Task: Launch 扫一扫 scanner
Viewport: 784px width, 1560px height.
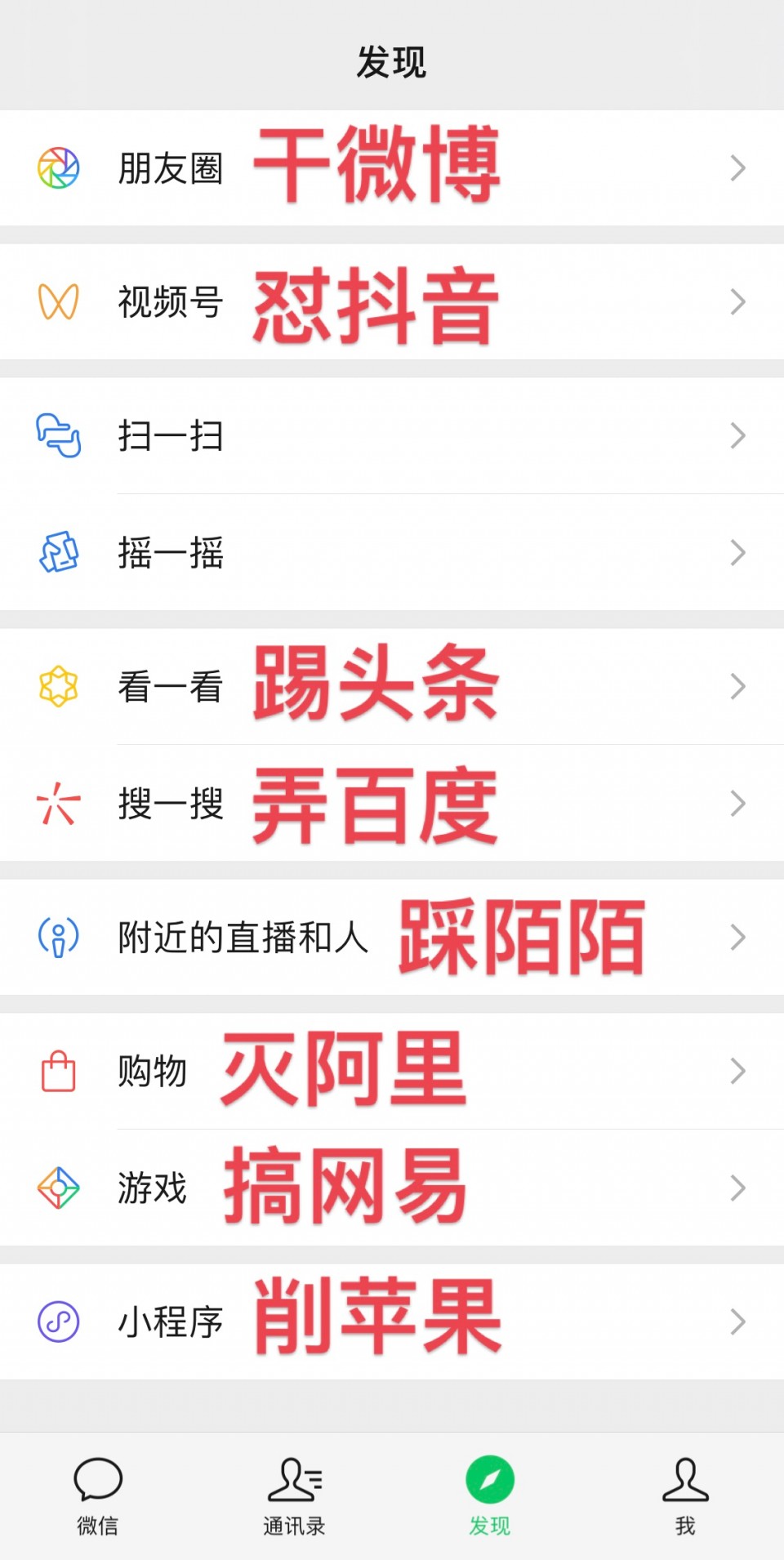Action: pos(170,435)
